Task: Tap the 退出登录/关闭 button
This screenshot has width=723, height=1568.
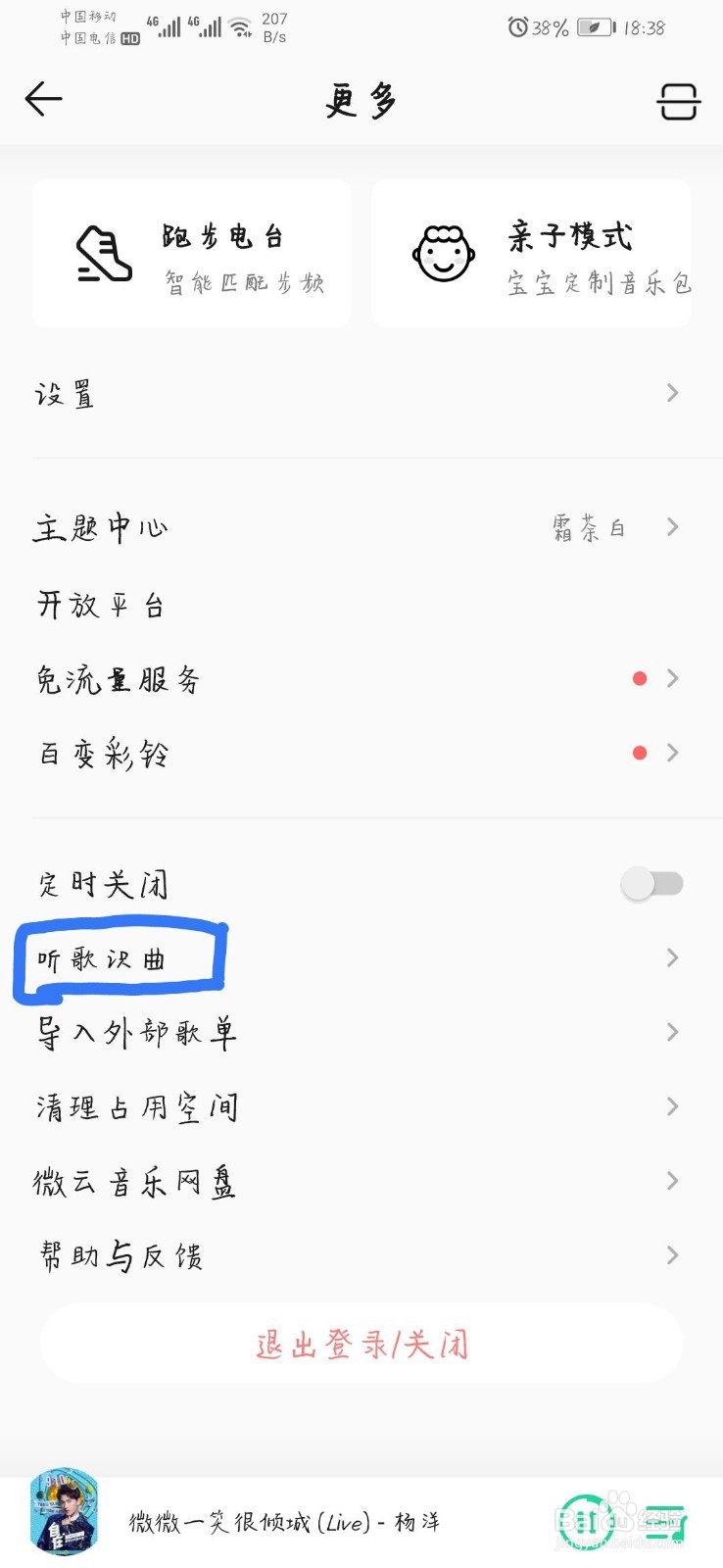Action: point(361,1344)
